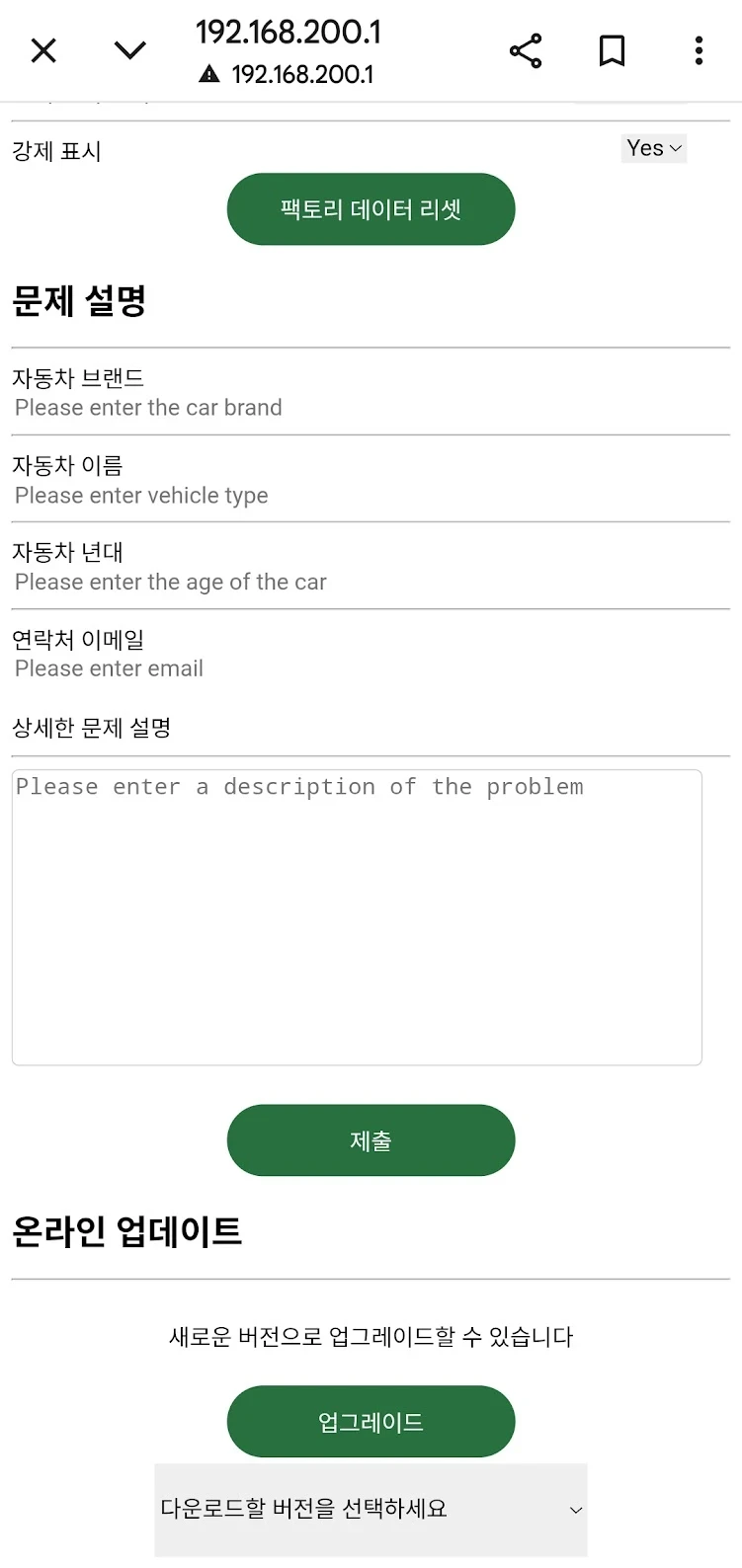Enter the 연락처 이메일 field
742x1568 pixels.
point(371,668)
